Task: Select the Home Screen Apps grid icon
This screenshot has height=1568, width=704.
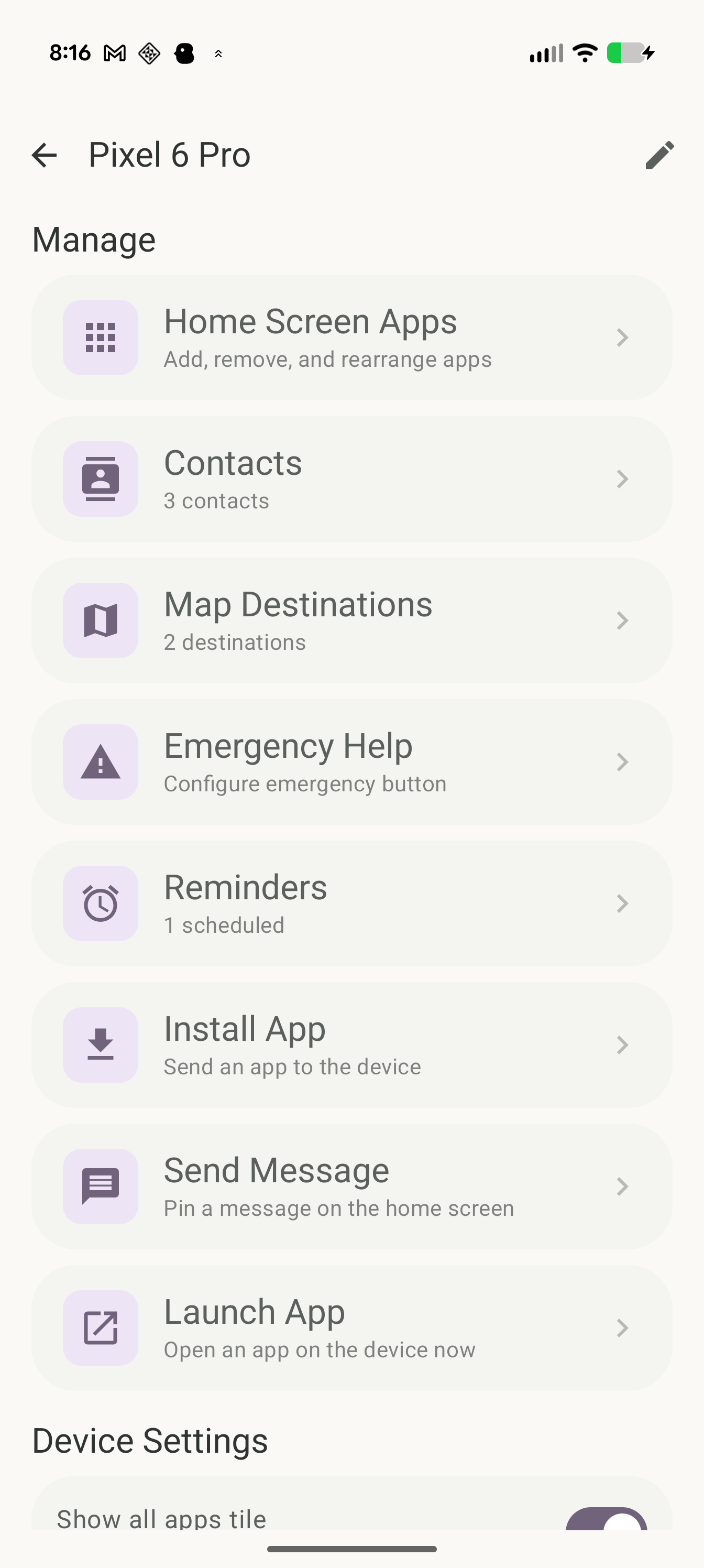Action: click(x=101, y=337)
